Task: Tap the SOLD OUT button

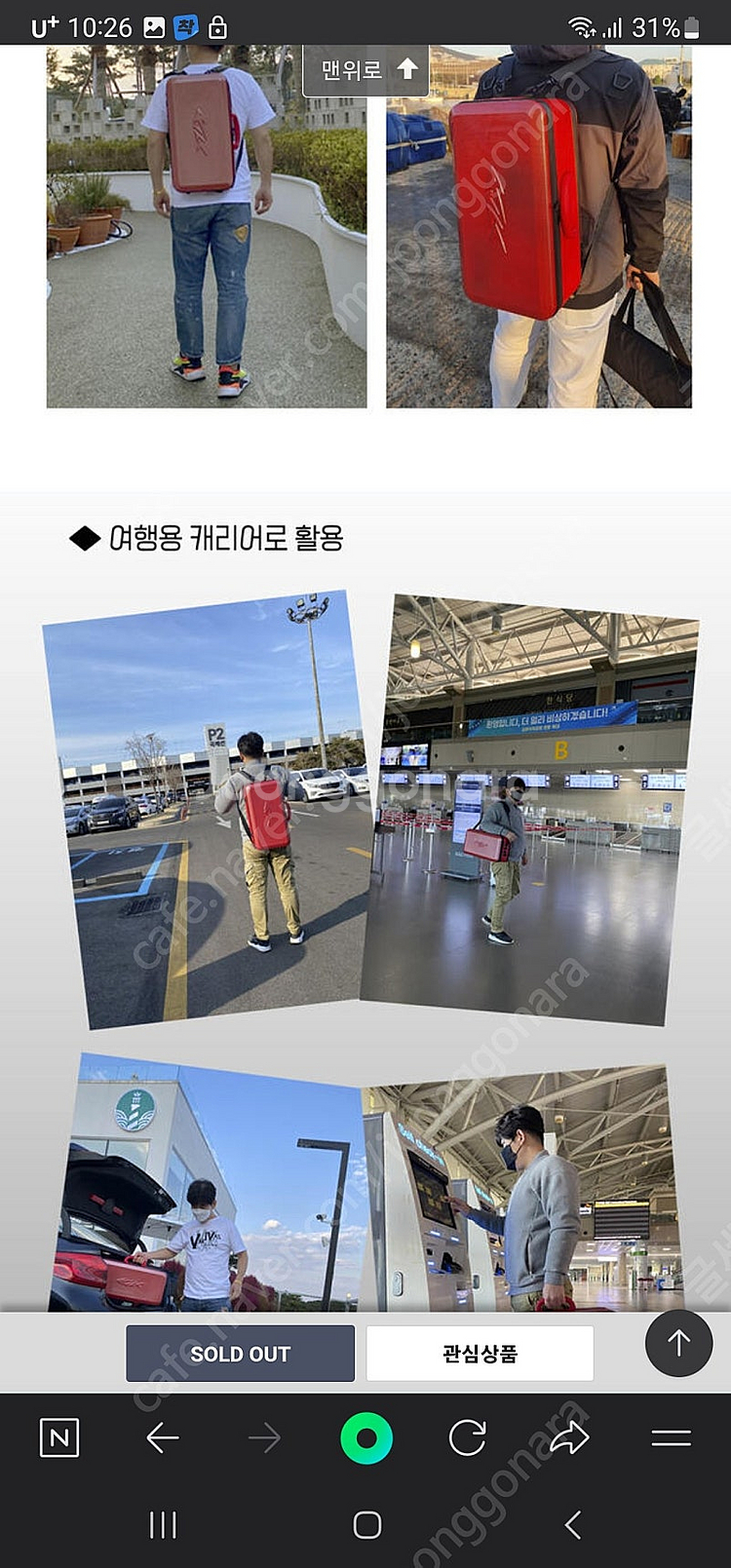Action: point(240,1354)
